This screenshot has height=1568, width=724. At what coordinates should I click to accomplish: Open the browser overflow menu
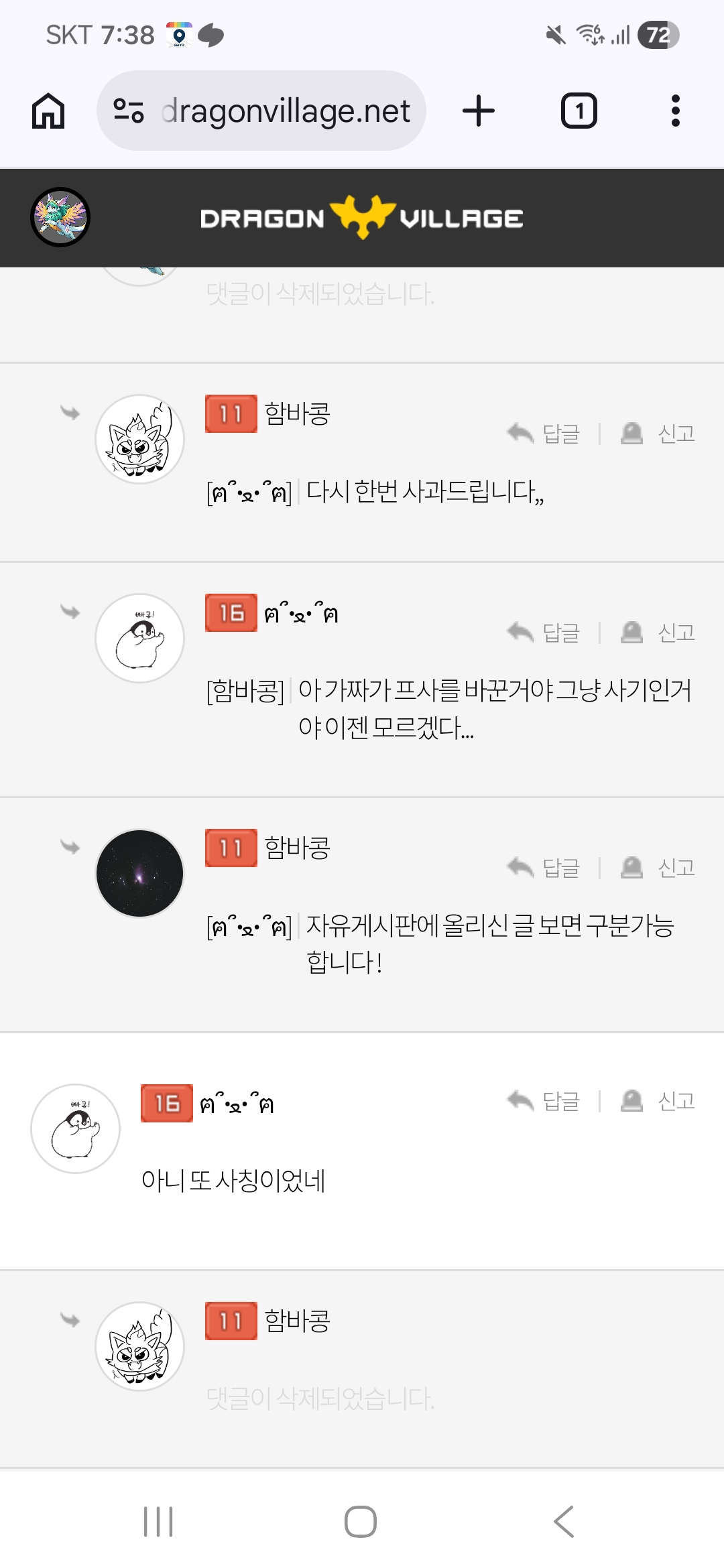(x=675, y=111)
